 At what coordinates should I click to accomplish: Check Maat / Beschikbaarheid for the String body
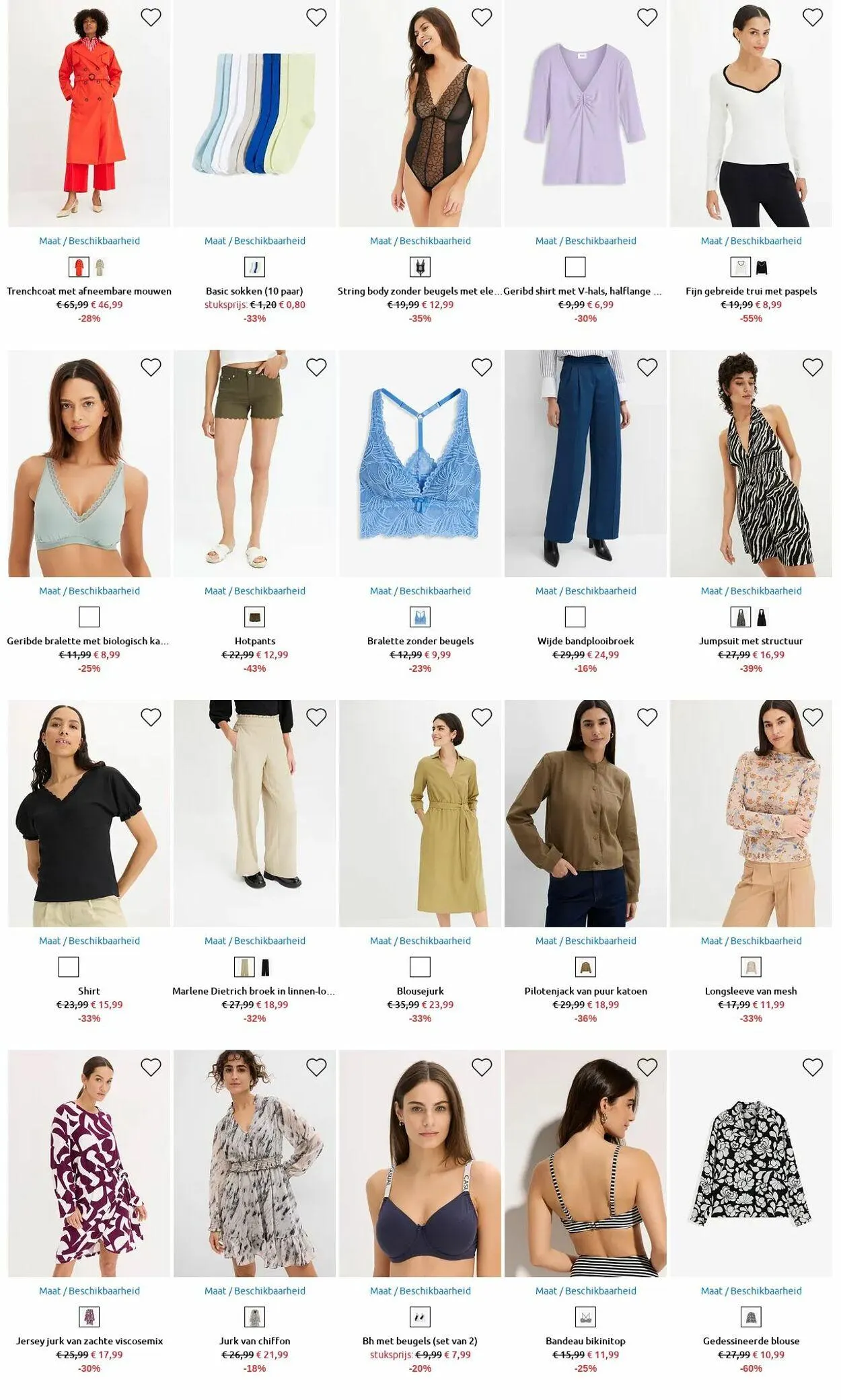(420, 241)
